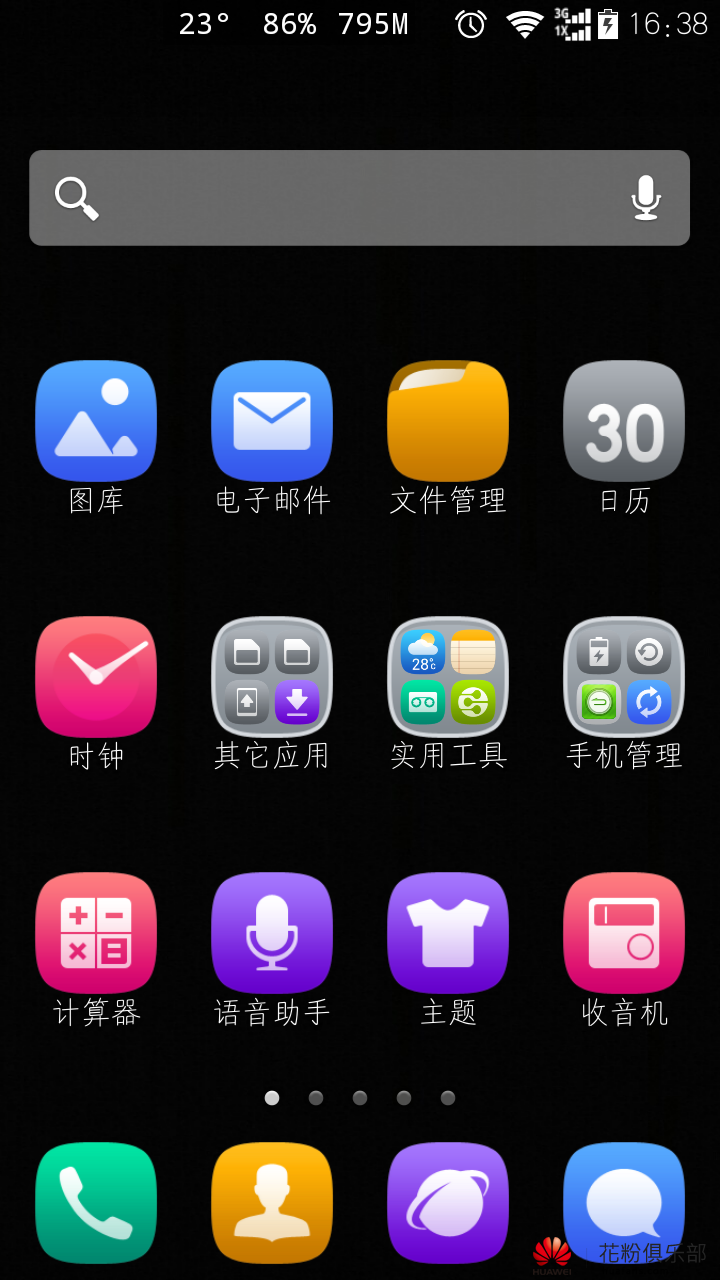Open the 时钟 Clock app
The height and width of the screenshot is (1280, 720).
click(96, 676)
